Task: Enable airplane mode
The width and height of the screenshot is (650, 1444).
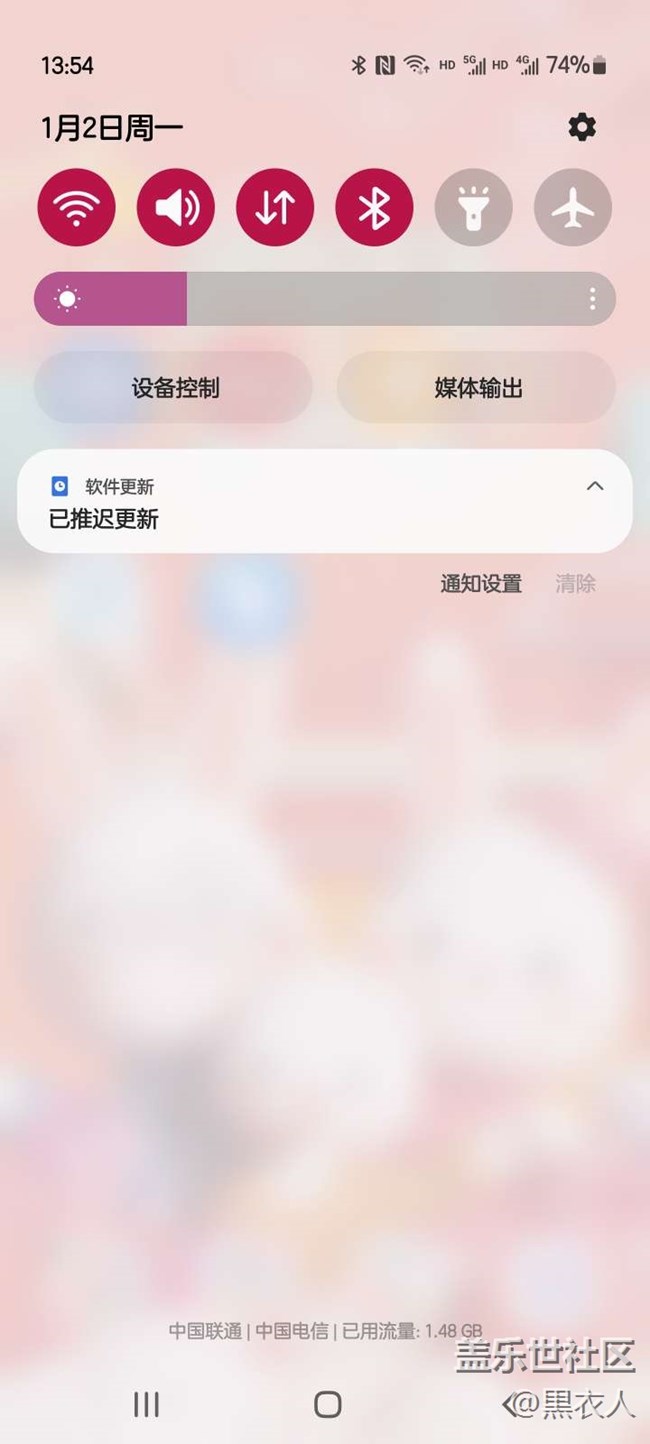Action: (572, 207)
